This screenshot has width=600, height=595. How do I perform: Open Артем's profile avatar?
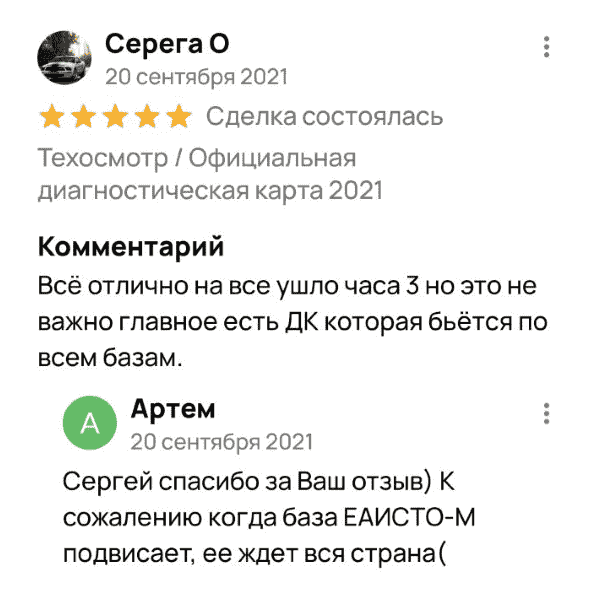90,423
